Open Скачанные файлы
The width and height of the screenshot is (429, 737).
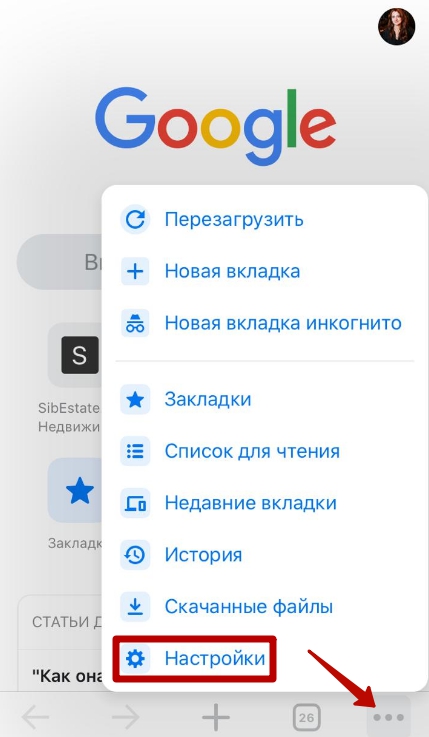click(265, 607)
